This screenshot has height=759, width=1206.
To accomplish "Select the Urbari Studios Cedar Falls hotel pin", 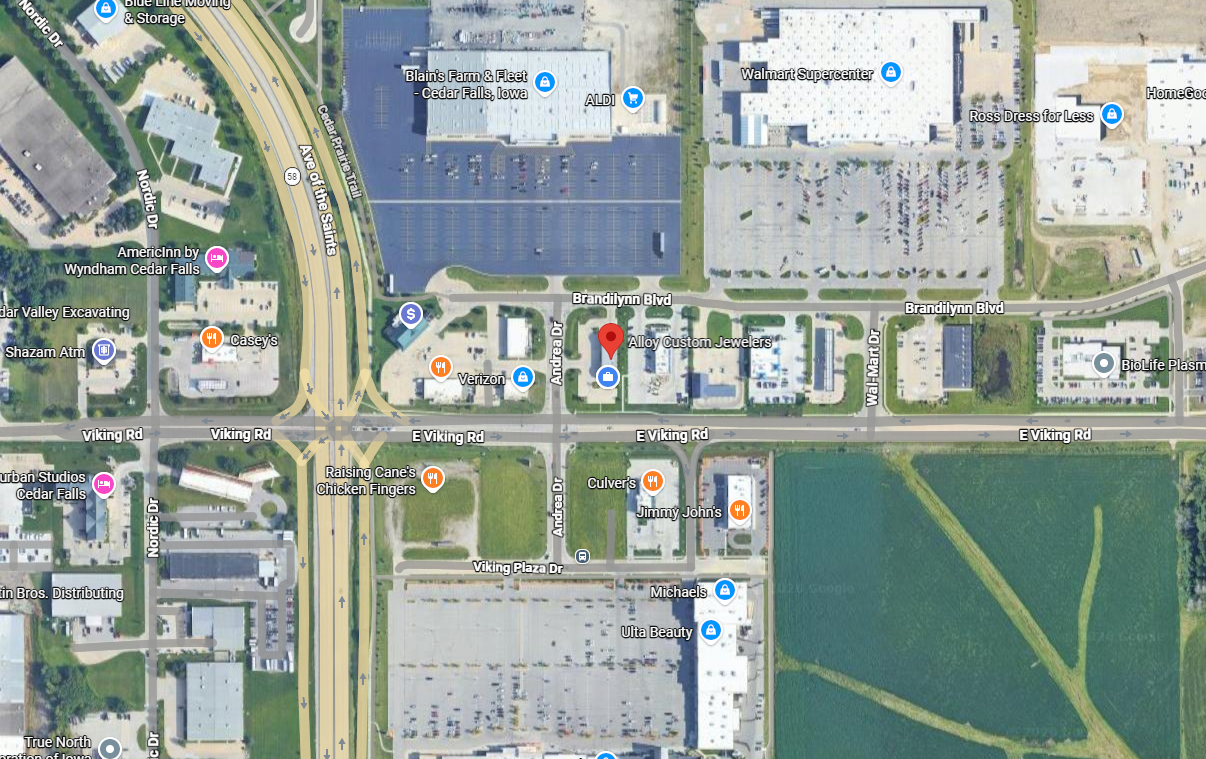I will click(x=103, y=485).
